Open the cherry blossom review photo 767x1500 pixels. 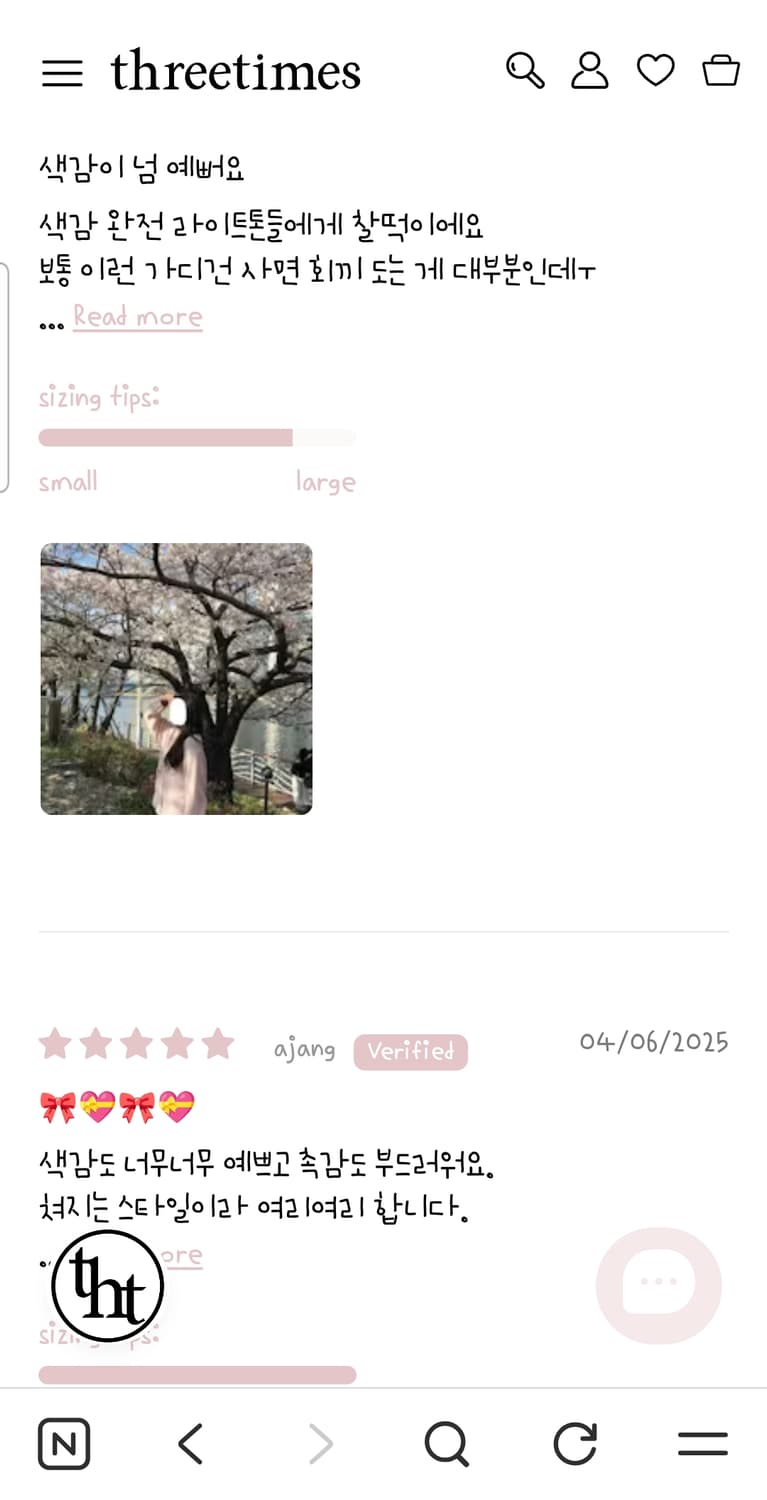(x=176, y=678)
